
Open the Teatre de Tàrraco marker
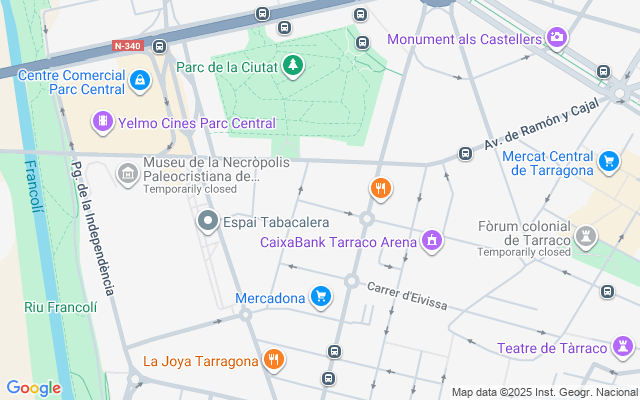coord(623,347)
